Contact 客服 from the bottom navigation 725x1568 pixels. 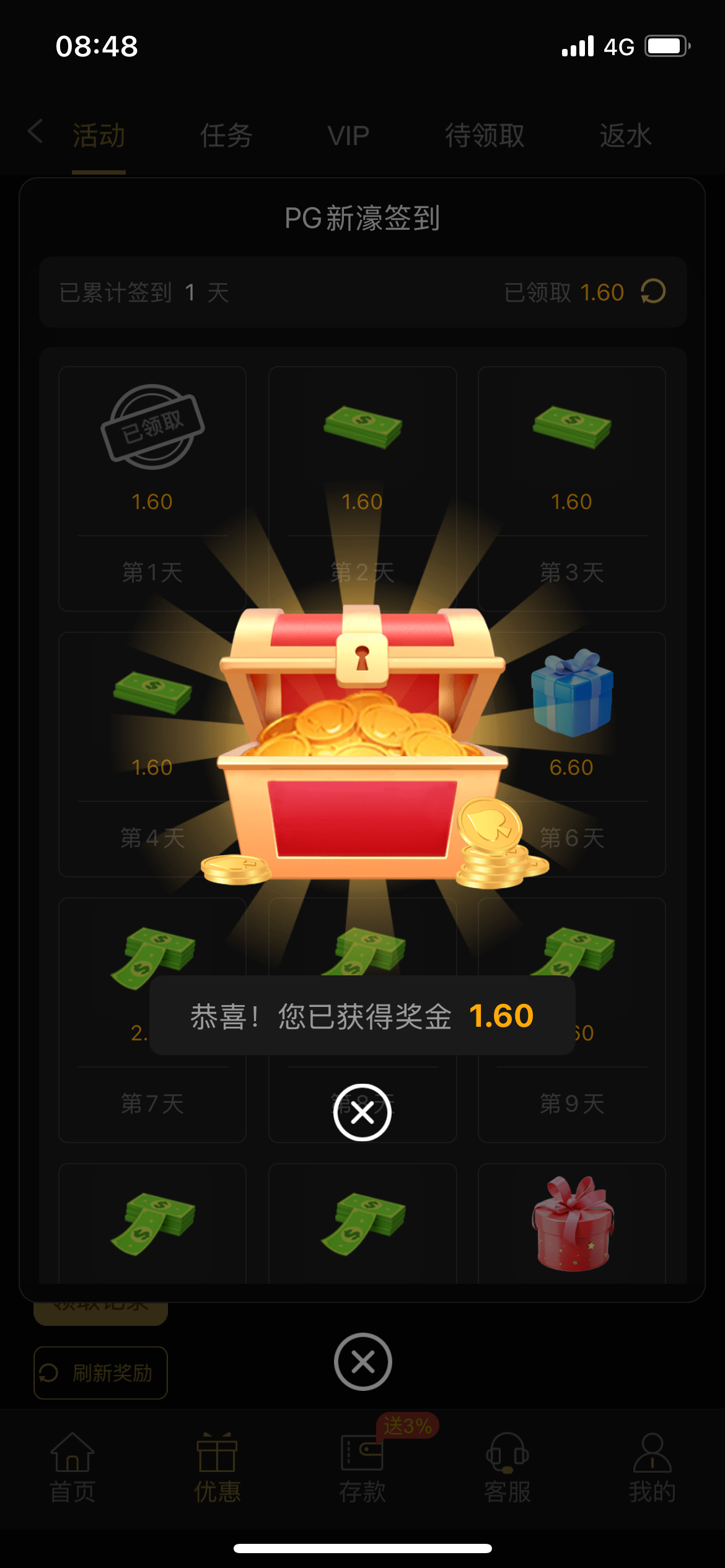(507, 1468)
